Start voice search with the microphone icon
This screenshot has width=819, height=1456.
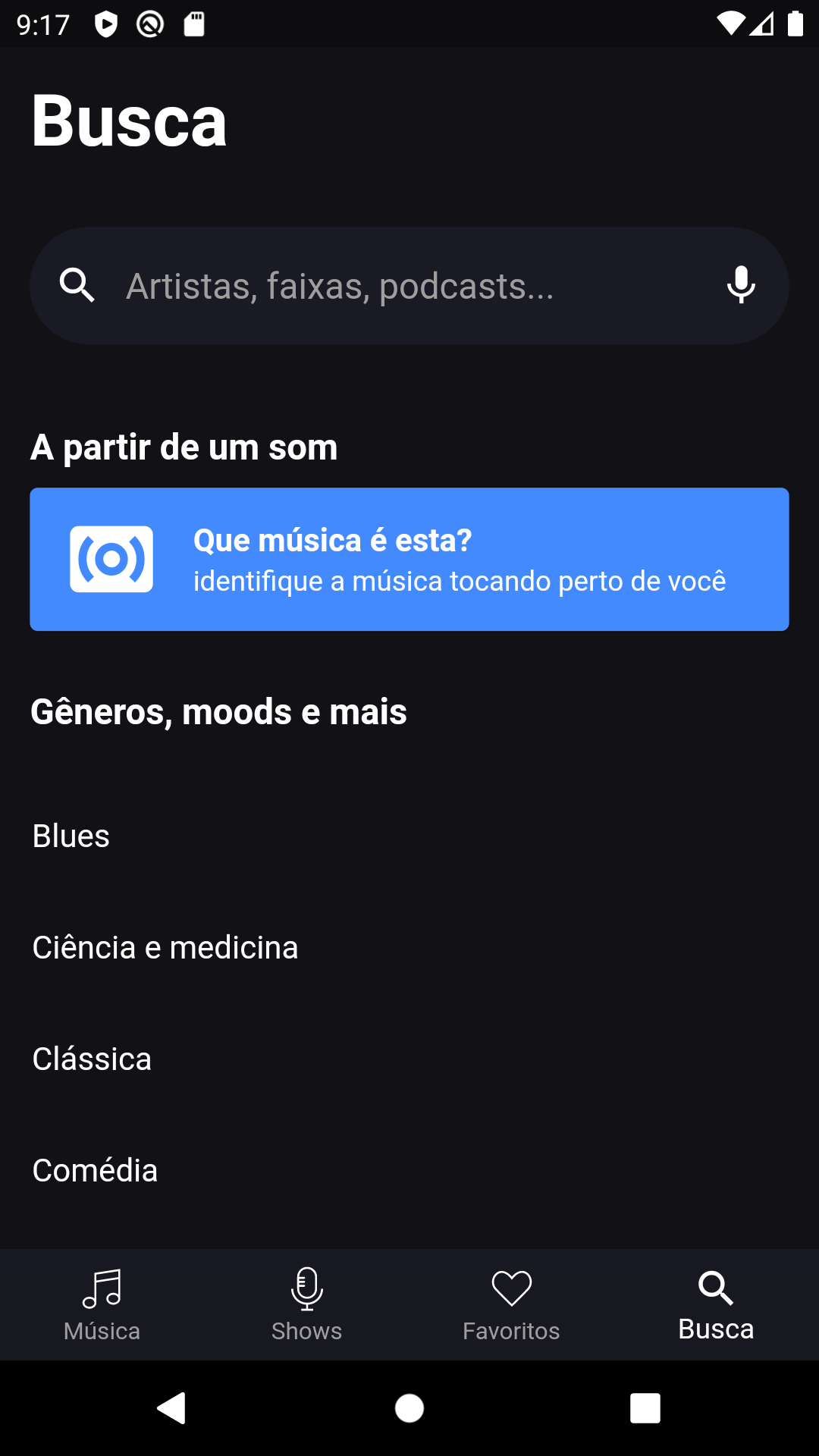point(741,286)
